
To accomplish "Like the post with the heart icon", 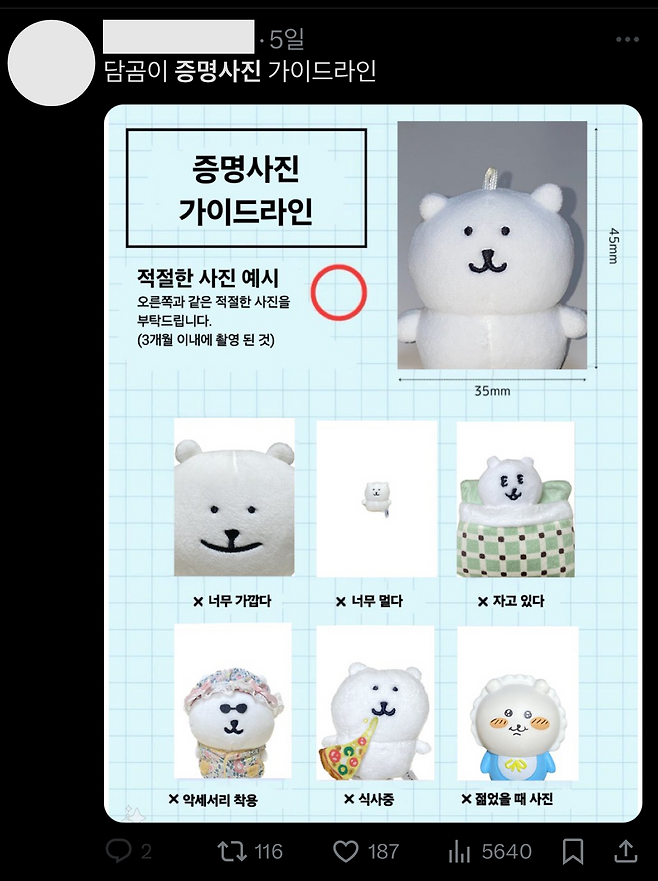I will pyautogui.click(x=346, y=851).
